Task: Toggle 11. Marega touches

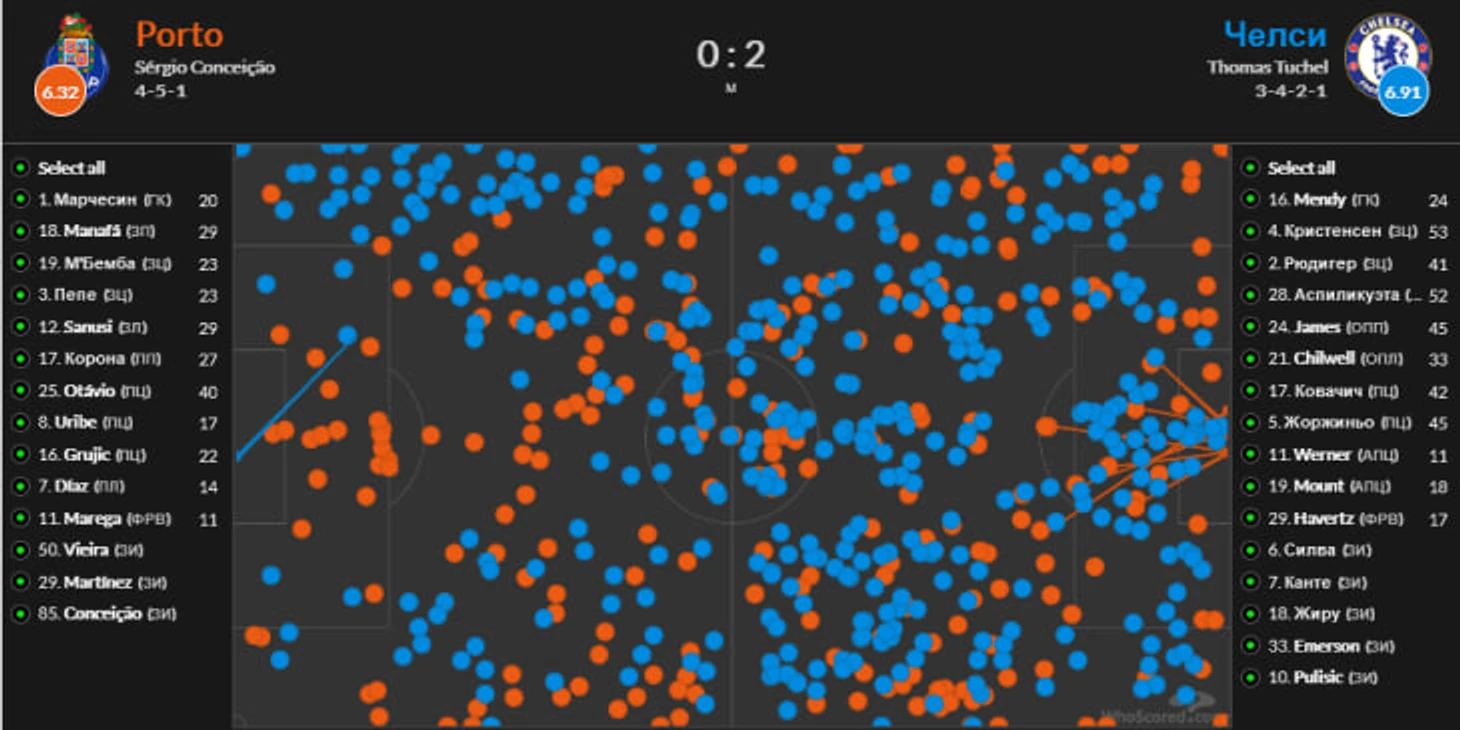Action: coord(19,518)
